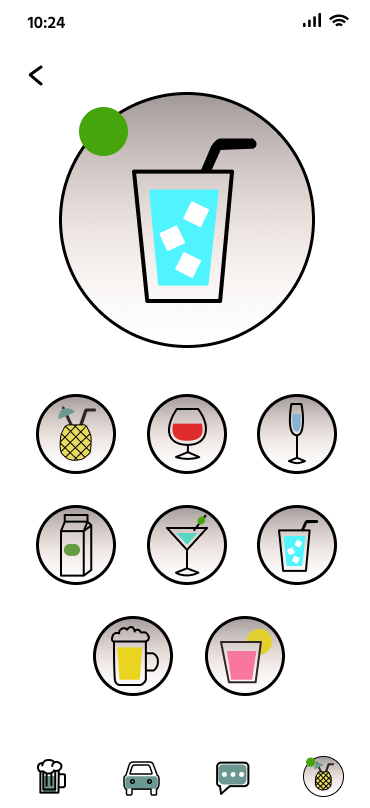Open the pineapple profile tab
Image resolution: width=370 pixels, height=808 pixels.
[323, 776]
